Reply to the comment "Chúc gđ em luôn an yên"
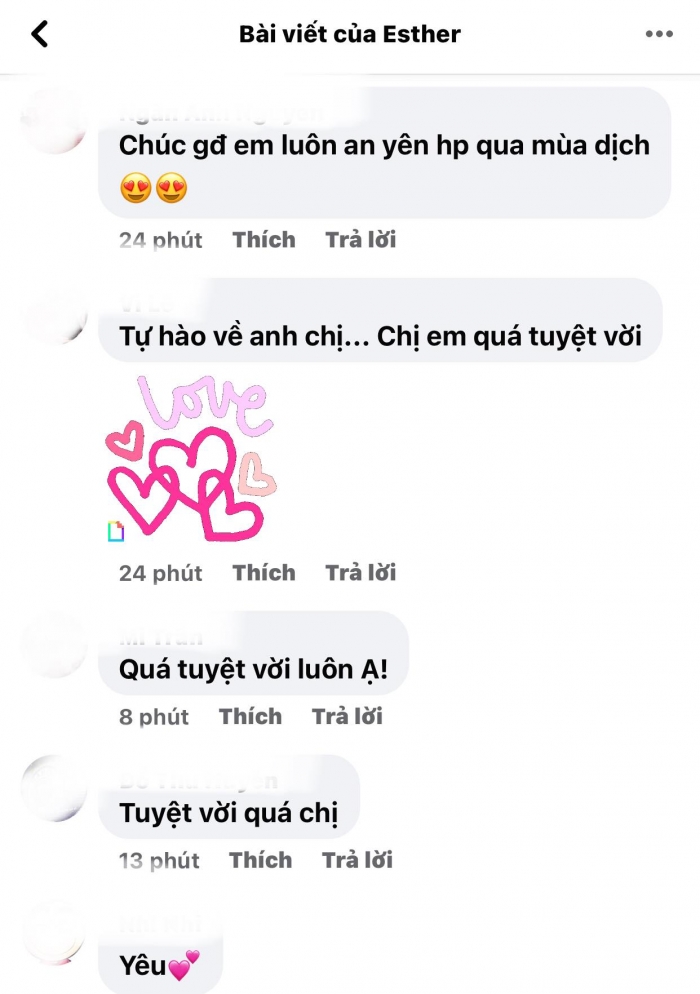The height and width of the screenshot is (994, 700). (x=360, y=240)
